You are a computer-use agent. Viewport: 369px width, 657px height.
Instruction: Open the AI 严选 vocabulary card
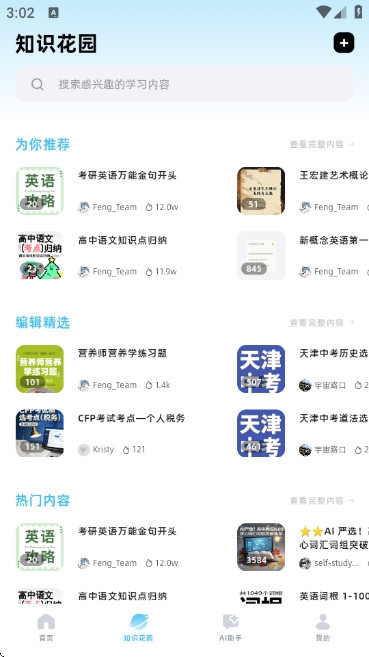click(x=303, y=547)
